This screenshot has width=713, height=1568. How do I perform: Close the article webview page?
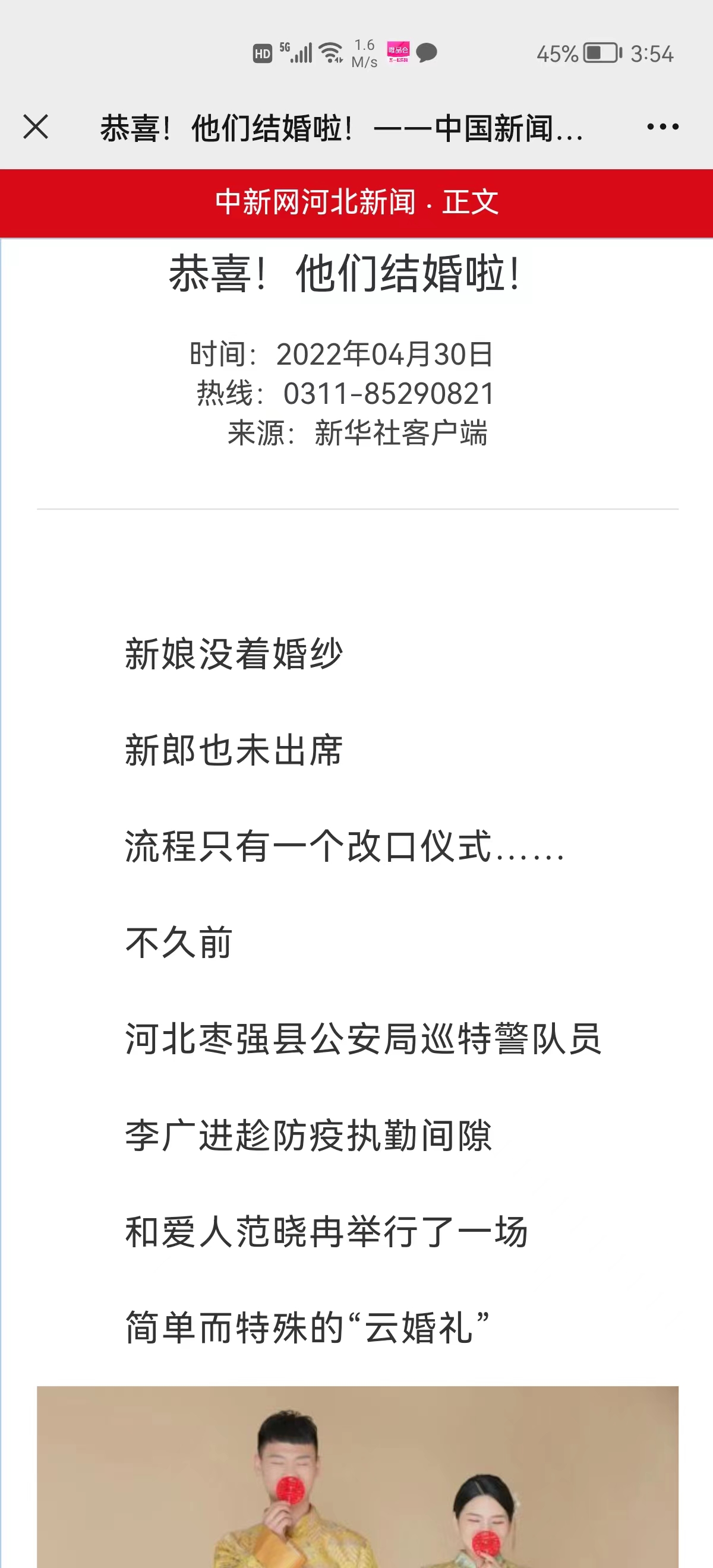point(36,127)
